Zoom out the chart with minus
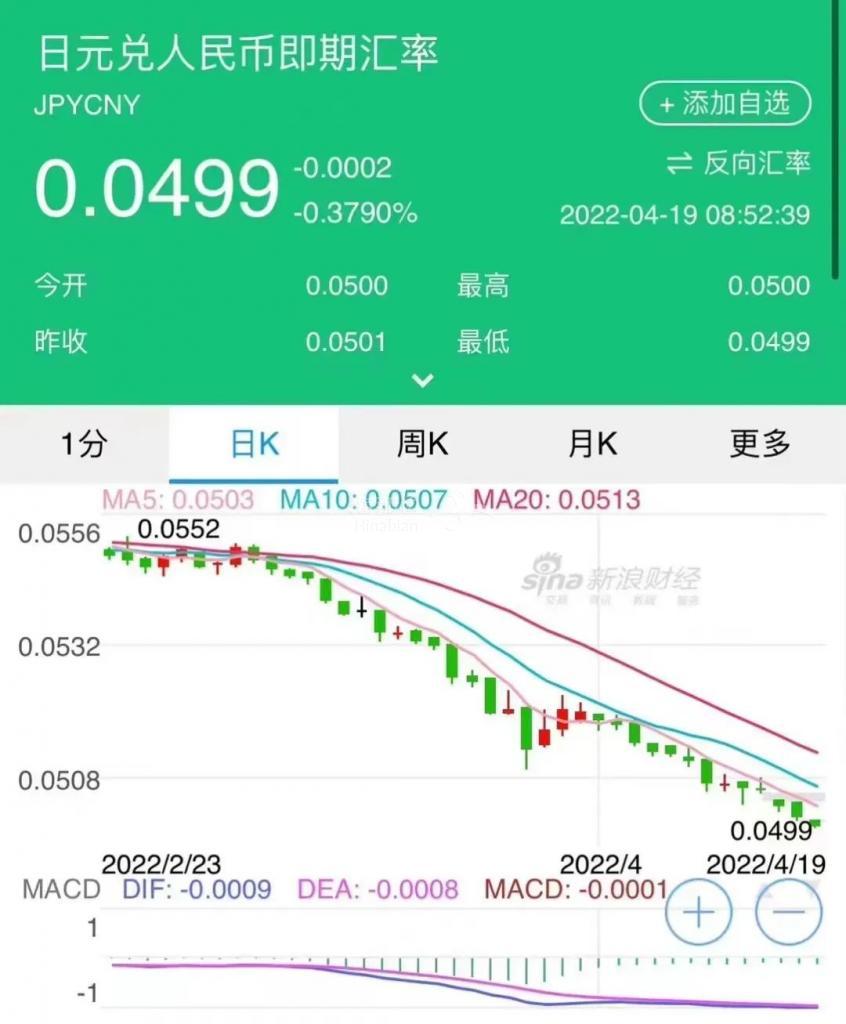Image resolution: width=846 pixels, height=1024 pixels. (789, 912)
